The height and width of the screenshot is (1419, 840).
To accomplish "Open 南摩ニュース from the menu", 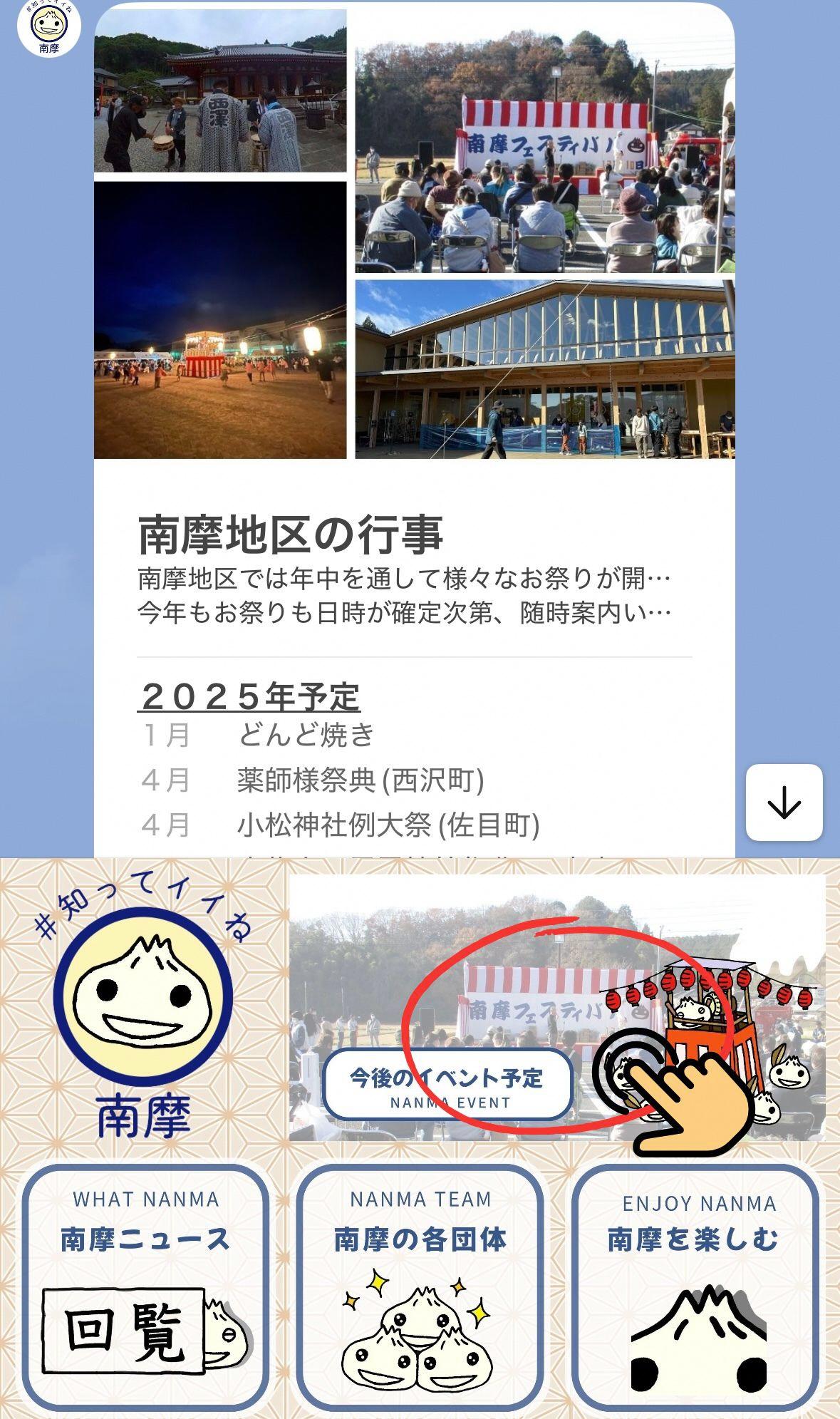I will pyautogui.click(x=145, y=1289).
